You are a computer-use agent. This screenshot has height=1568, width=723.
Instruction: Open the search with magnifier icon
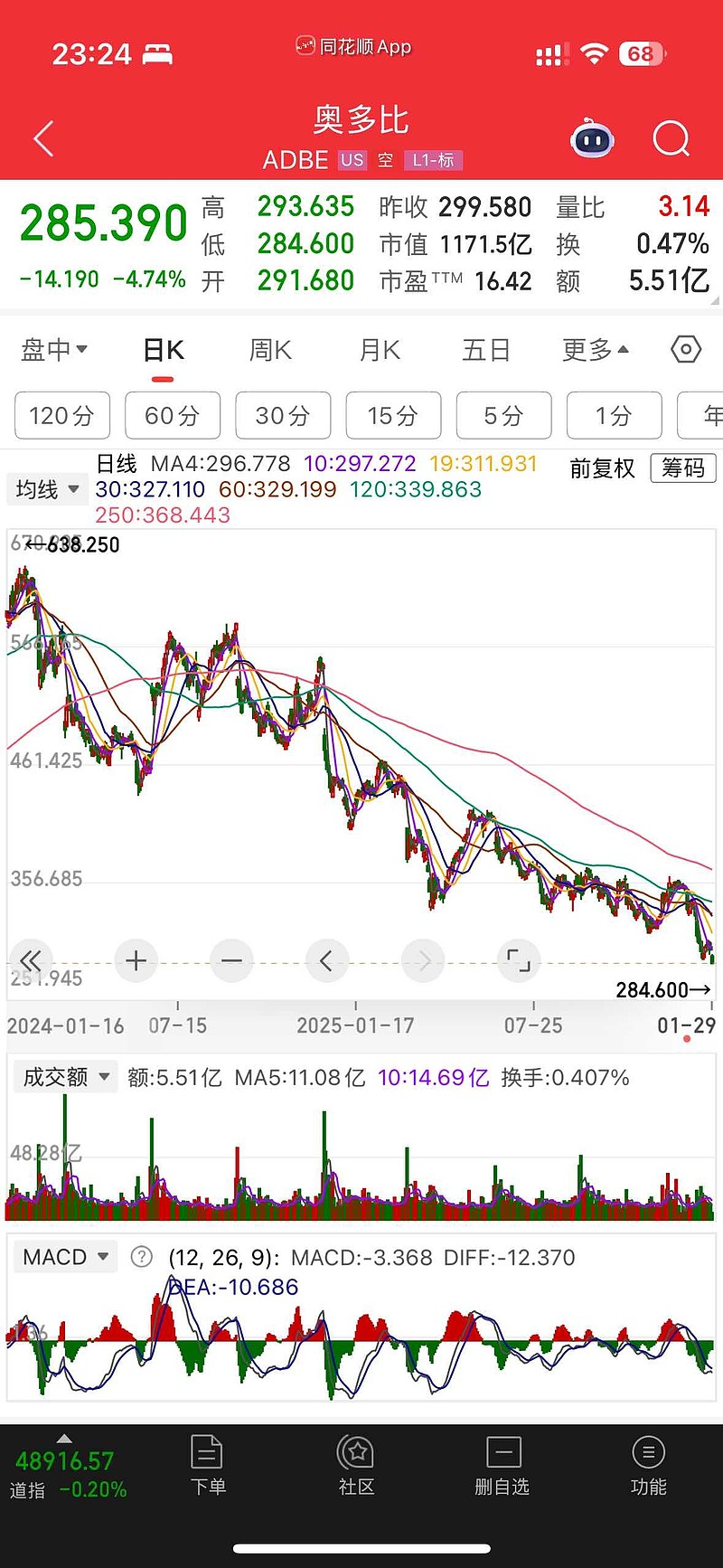click(671, 137)
